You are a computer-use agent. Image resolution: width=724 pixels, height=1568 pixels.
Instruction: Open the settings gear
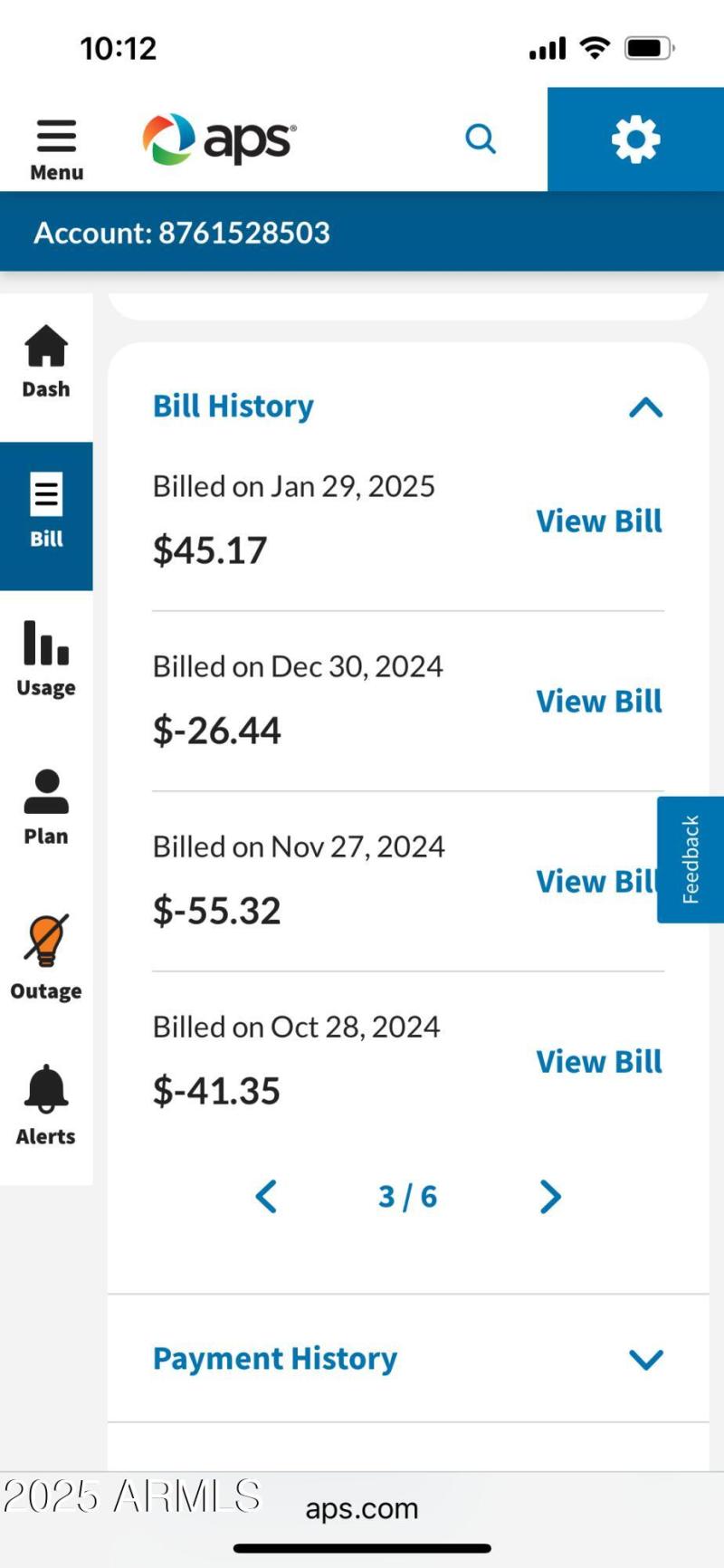[x=635, y=139]
